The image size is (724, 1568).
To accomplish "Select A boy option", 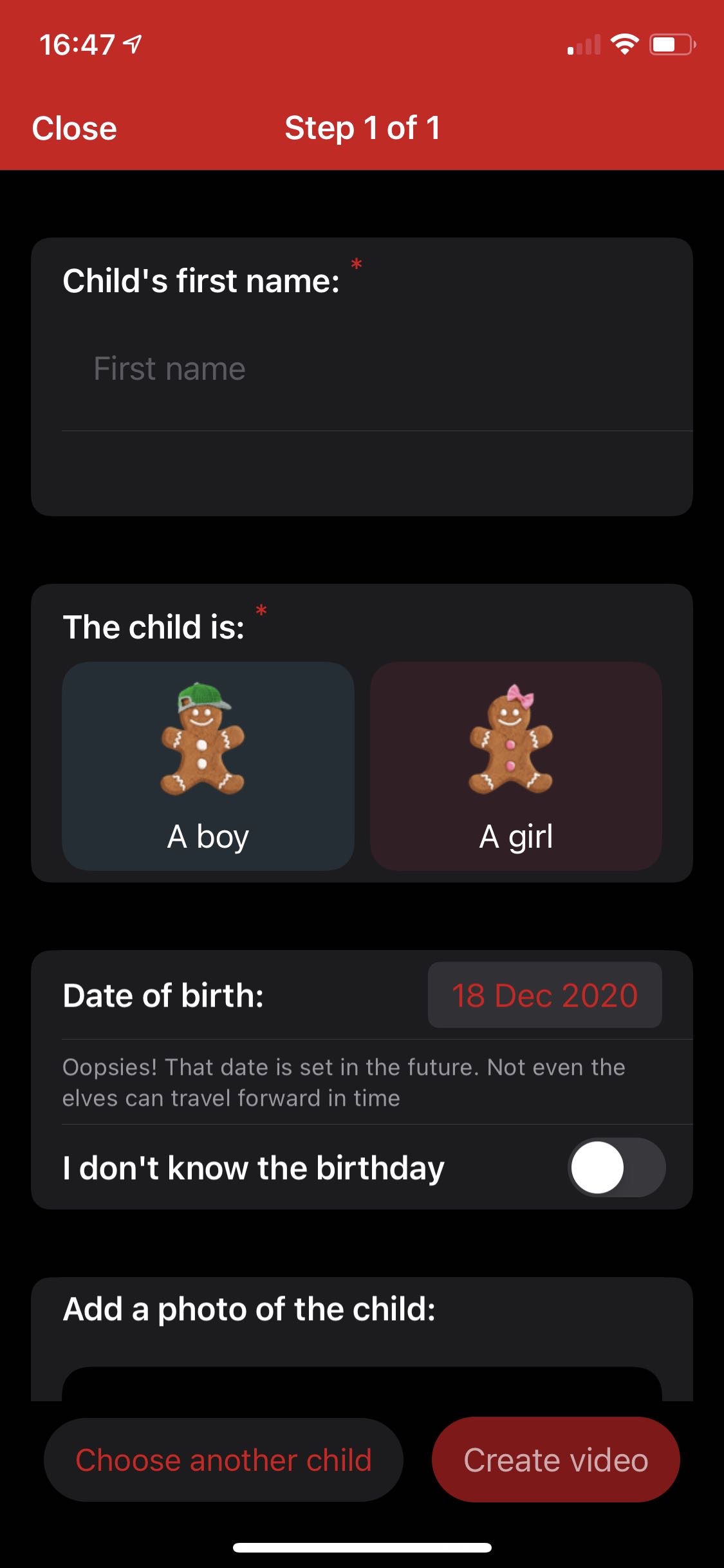I will point(208,766).
